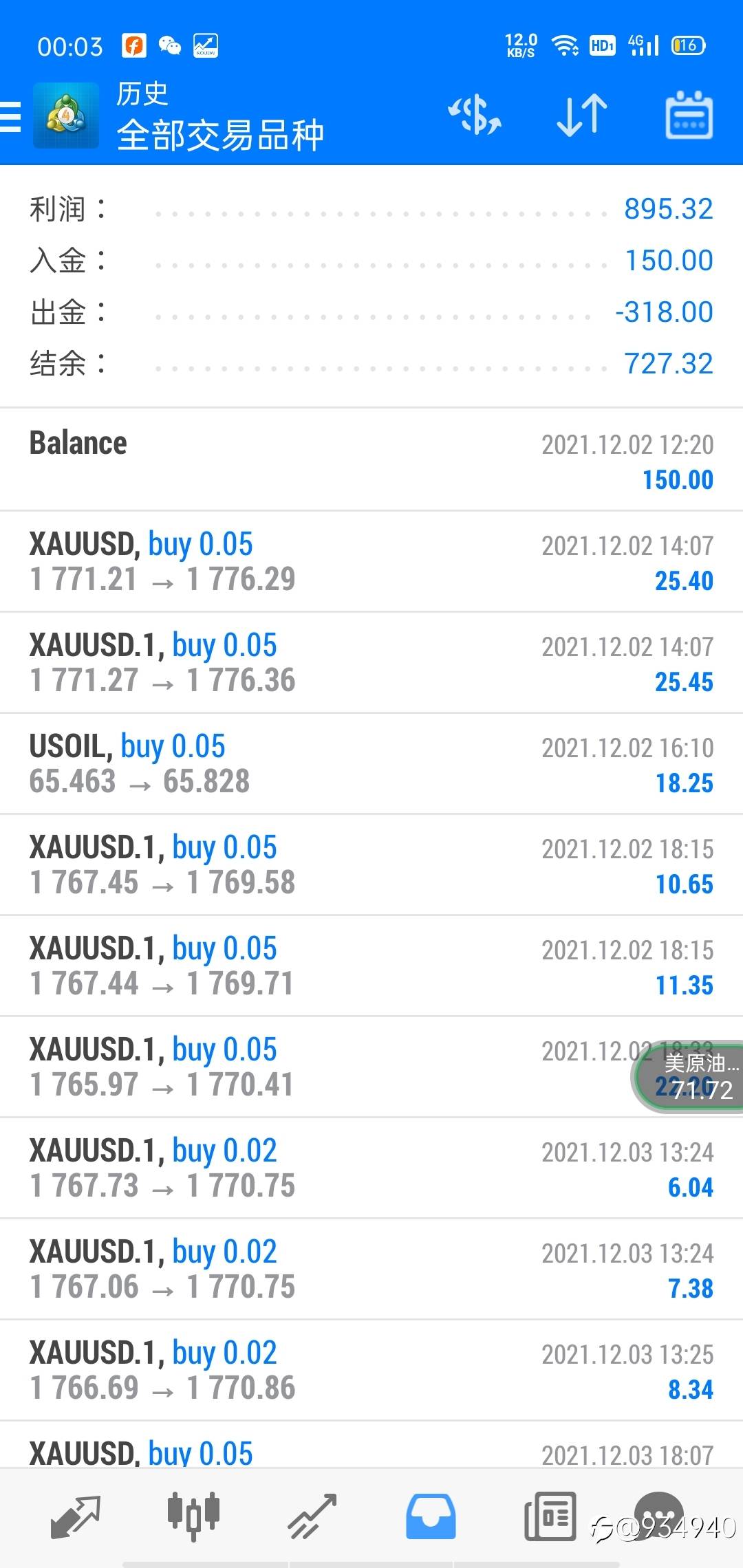
Task: Open XAUUSD.1 trade with profit 10.65
Action: coord(371,865)
